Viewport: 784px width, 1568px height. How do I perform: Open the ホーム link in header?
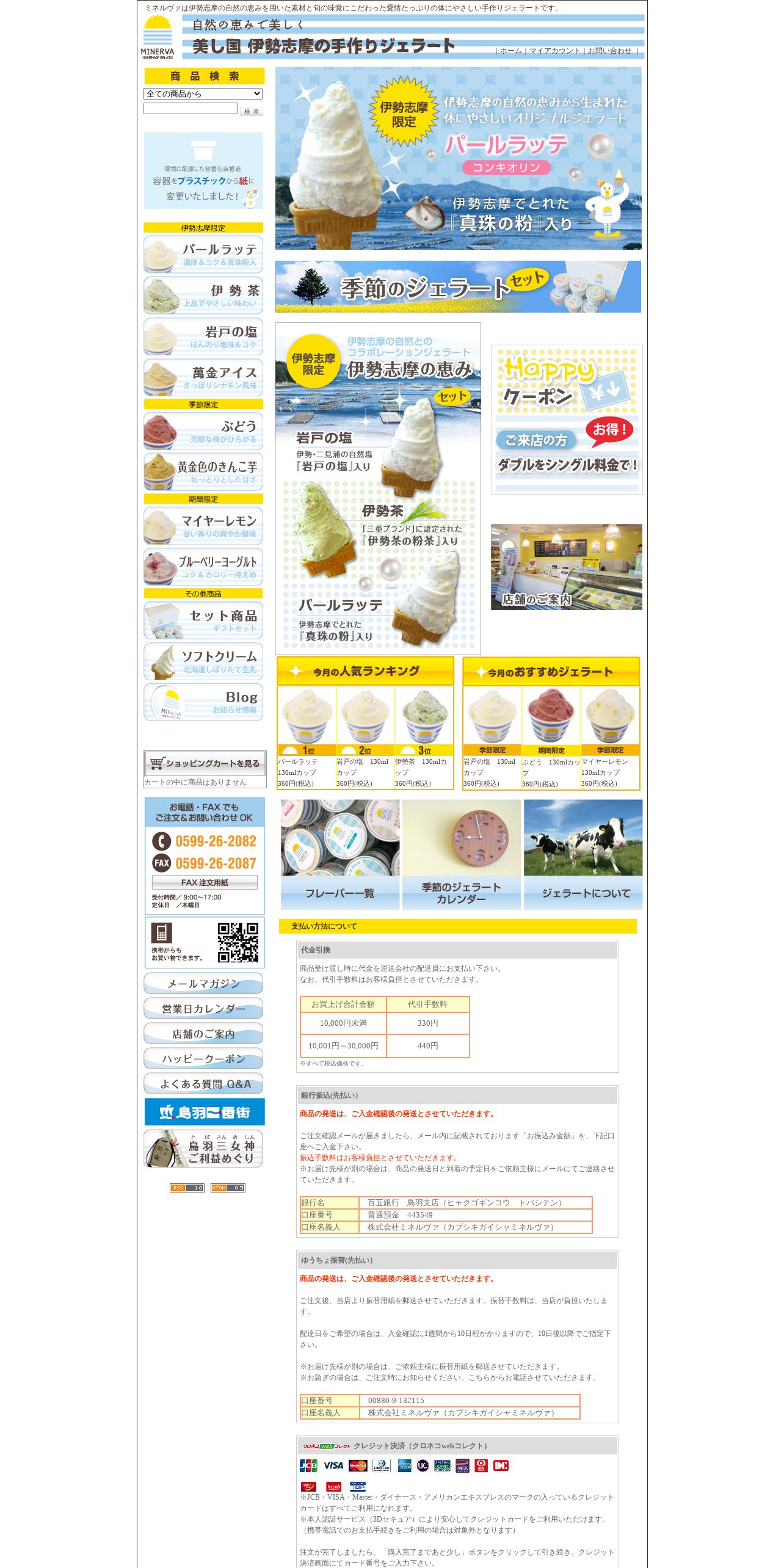[x=510, y=51]
